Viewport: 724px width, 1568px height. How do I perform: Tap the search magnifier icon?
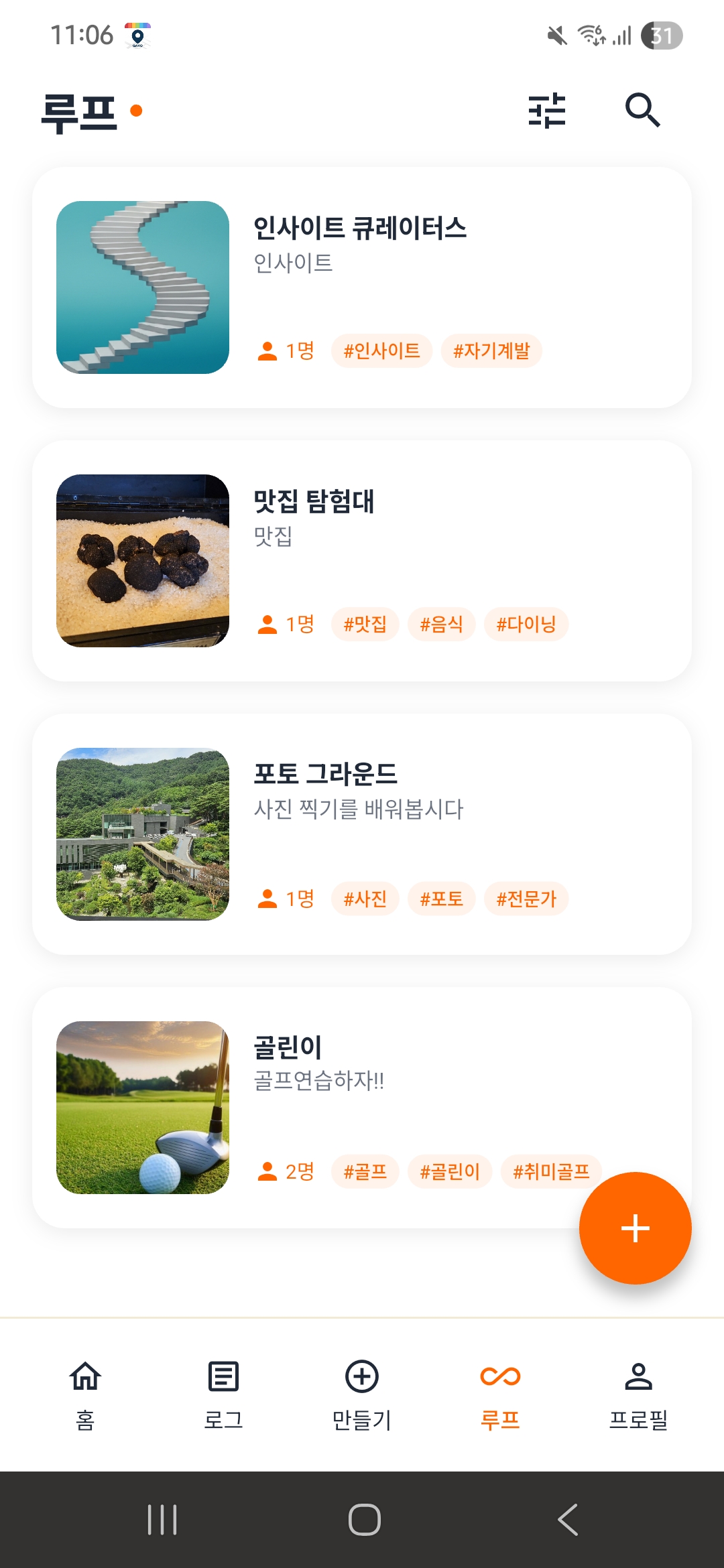coord(642,111)
